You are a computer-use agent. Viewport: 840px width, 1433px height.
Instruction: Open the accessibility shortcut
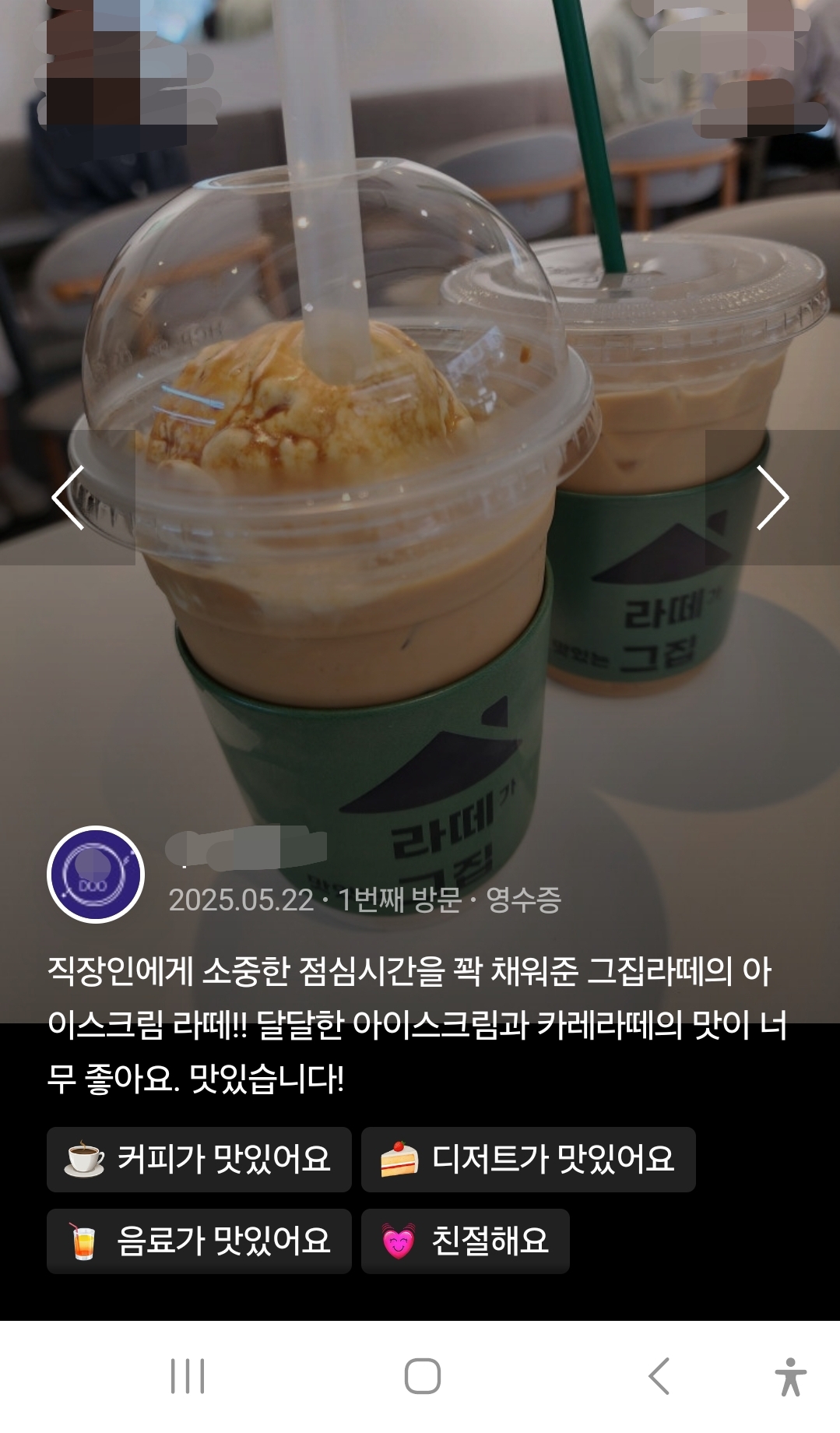click(790, 1376)
